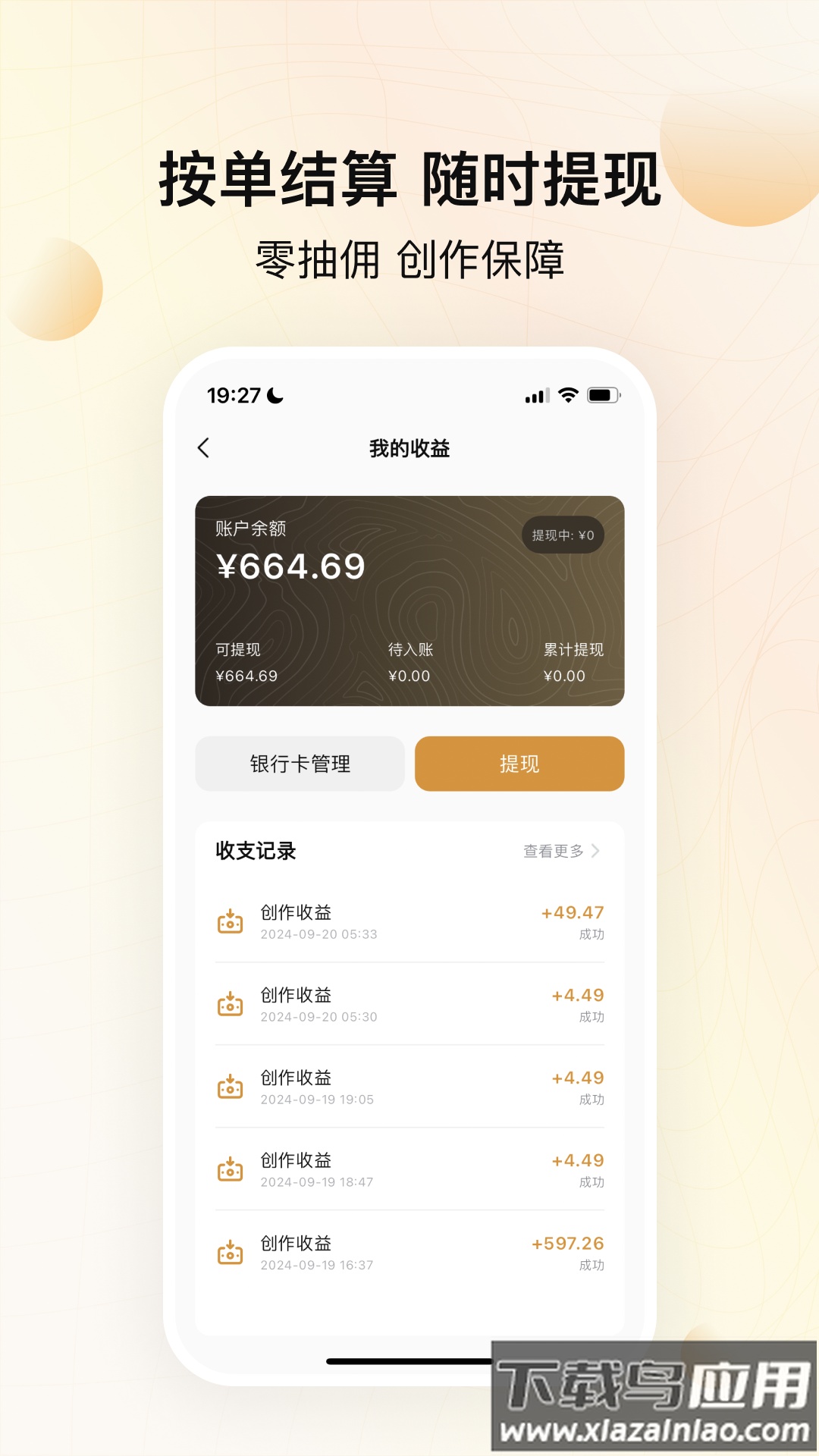The height and width of the screenshot is (1456, 819).
Task: Tap the income icon beside the 18:47 record
Action: coord(231,1169)
